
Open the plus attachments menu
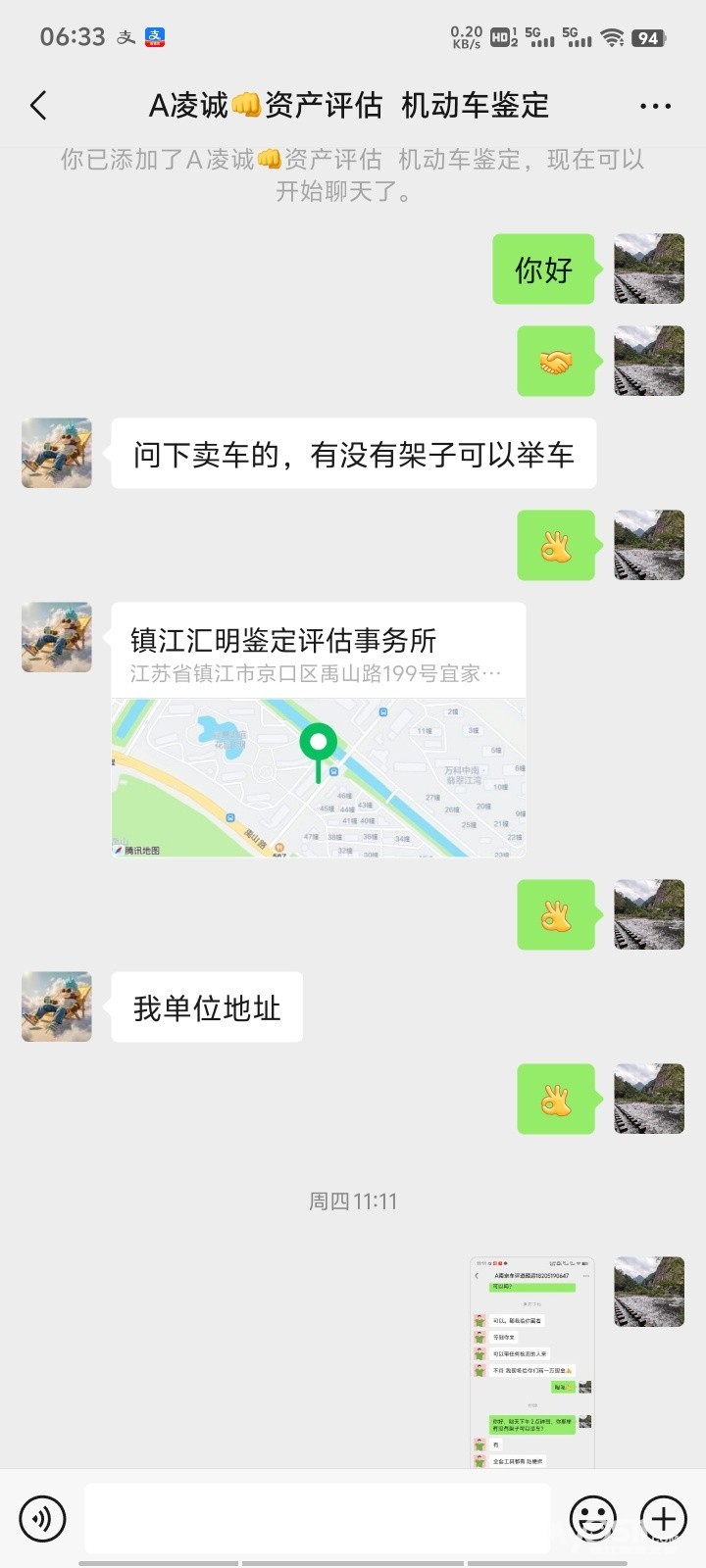pyautogui.click(x=664, y=1519)
